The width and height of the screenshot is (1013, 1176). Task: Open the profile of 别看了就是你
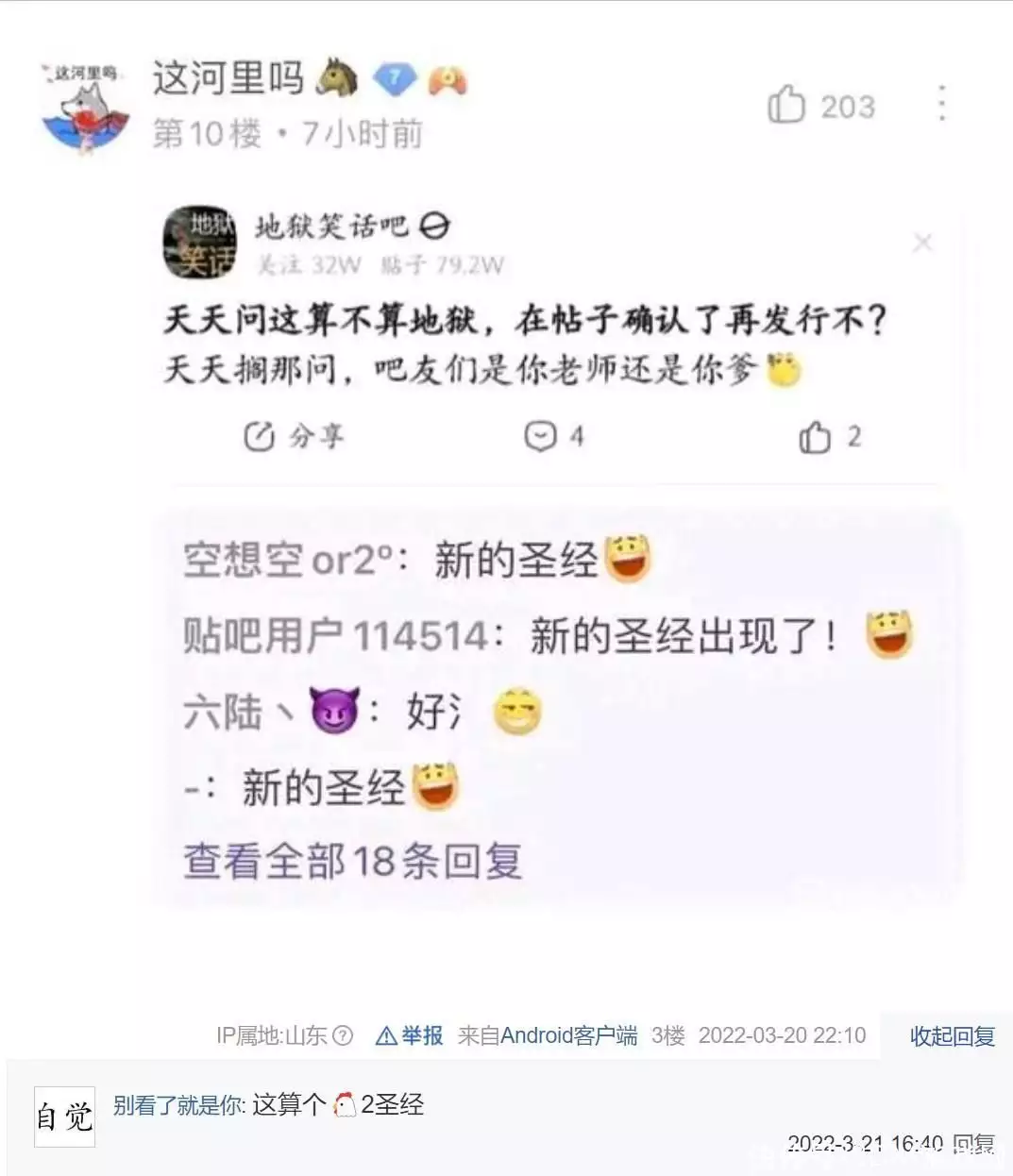point(178,1104)
